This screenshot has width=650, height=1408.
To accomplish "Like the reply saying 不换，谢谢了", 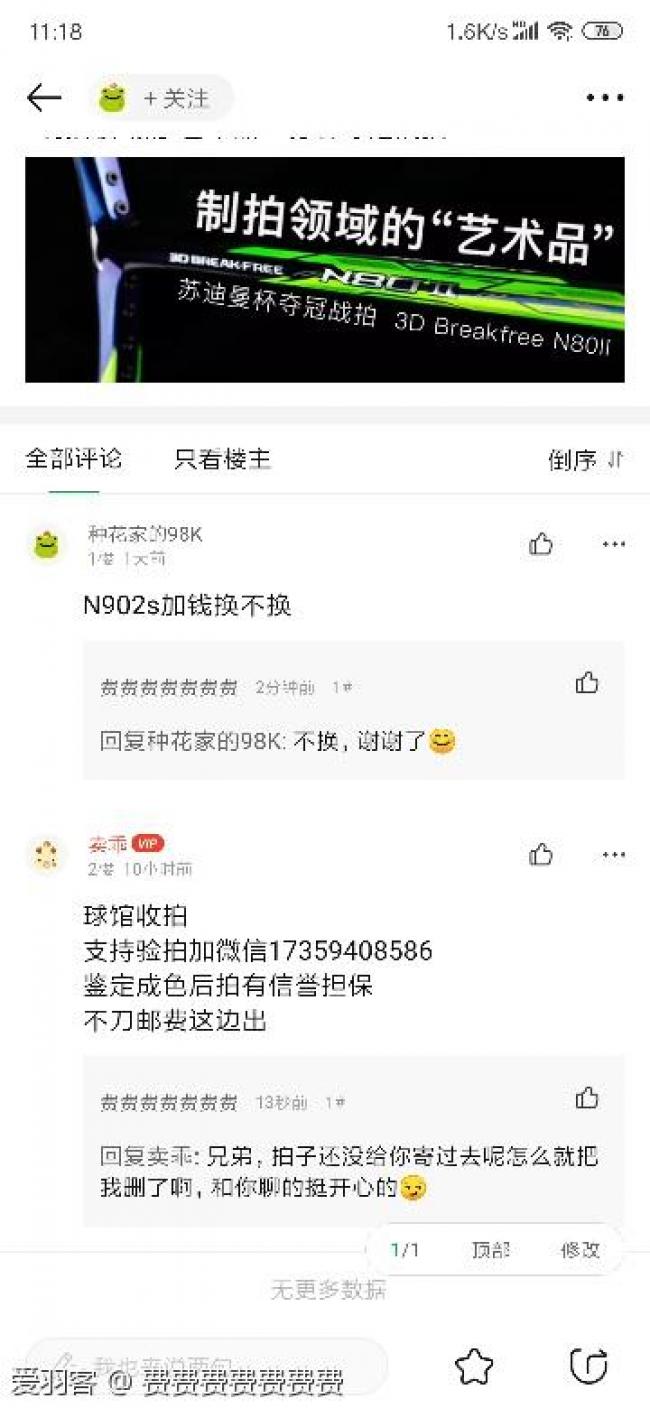I will [587, 684].
